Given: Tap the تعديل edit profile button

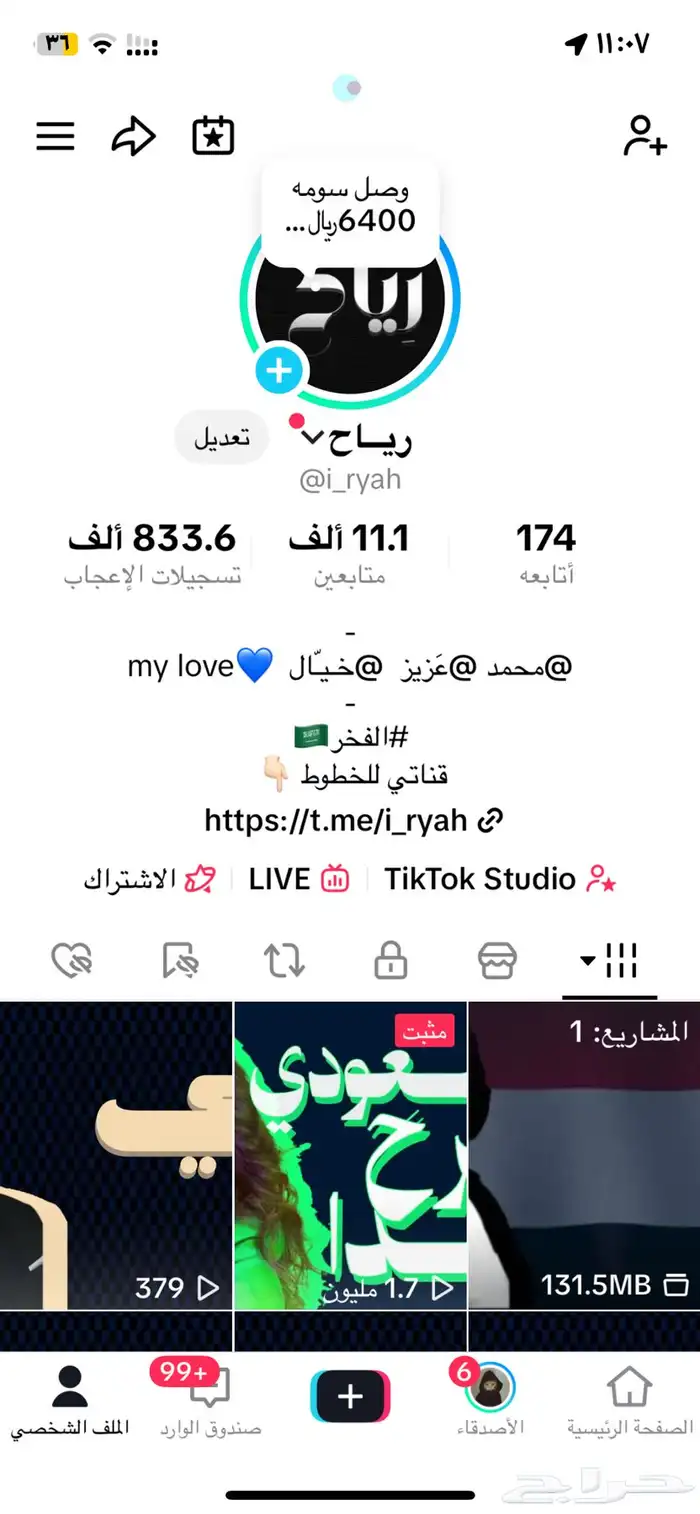Looking at the screenshot, I should pos(220,438).
